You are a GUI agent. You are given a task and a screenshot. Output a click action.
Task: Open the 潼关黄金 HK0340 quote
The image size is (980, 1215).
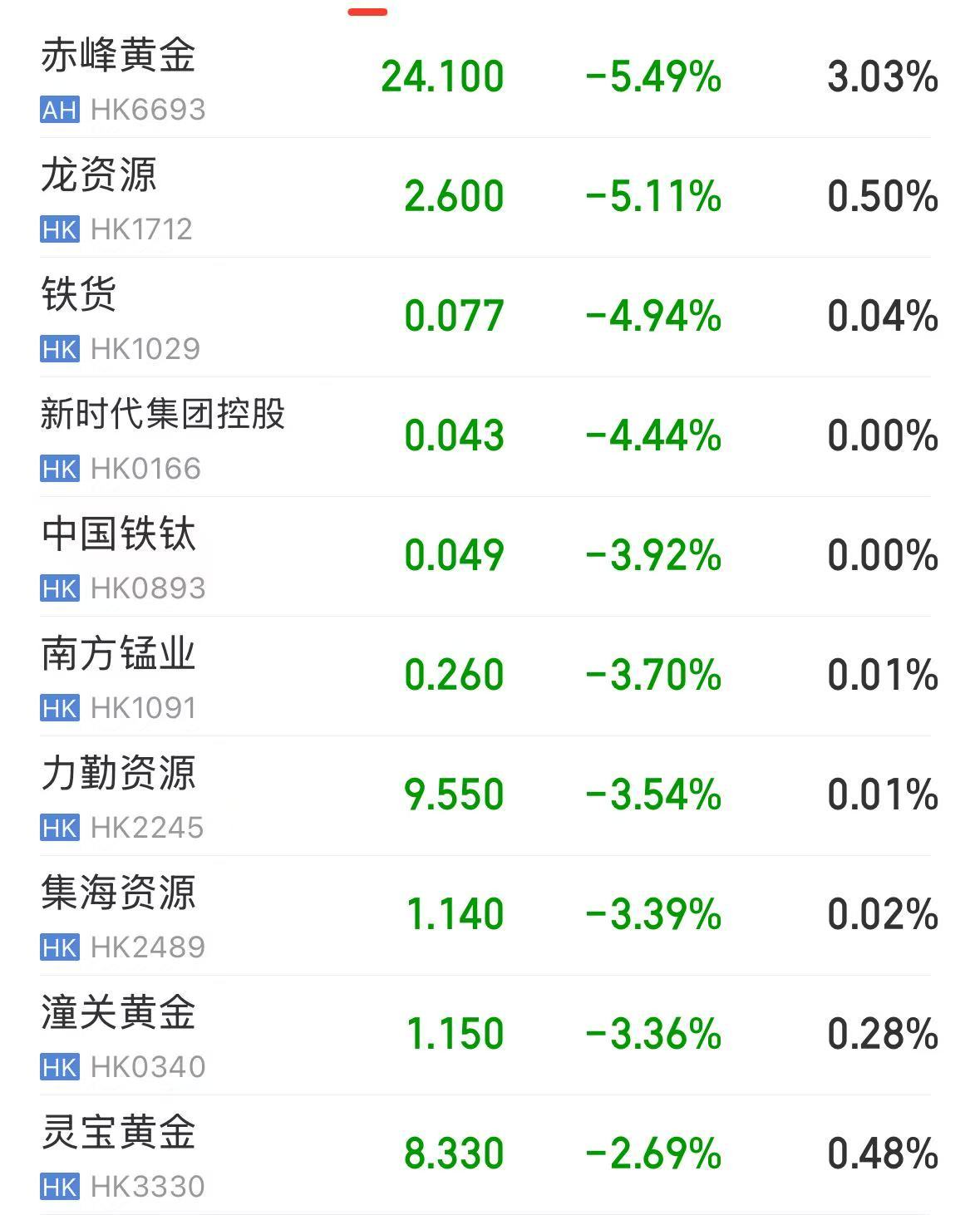119,1013
